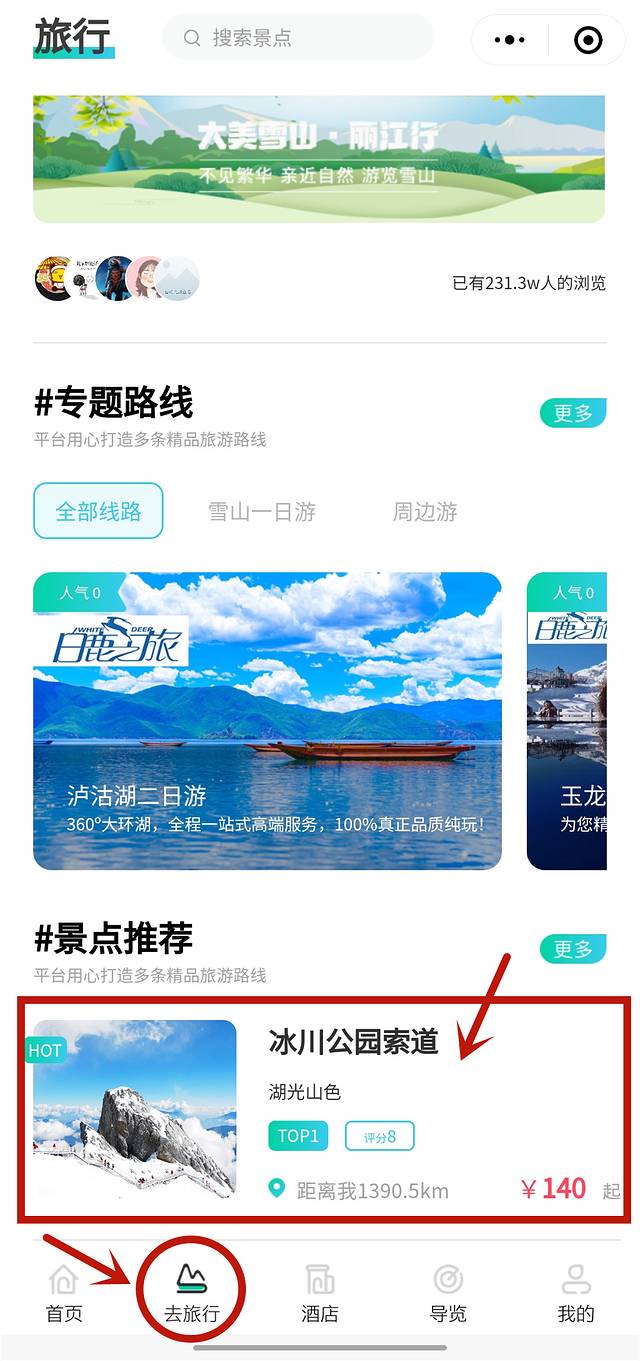Go to the 首页 tab
640x1361 pixels.
click(x=64, y=1293)
